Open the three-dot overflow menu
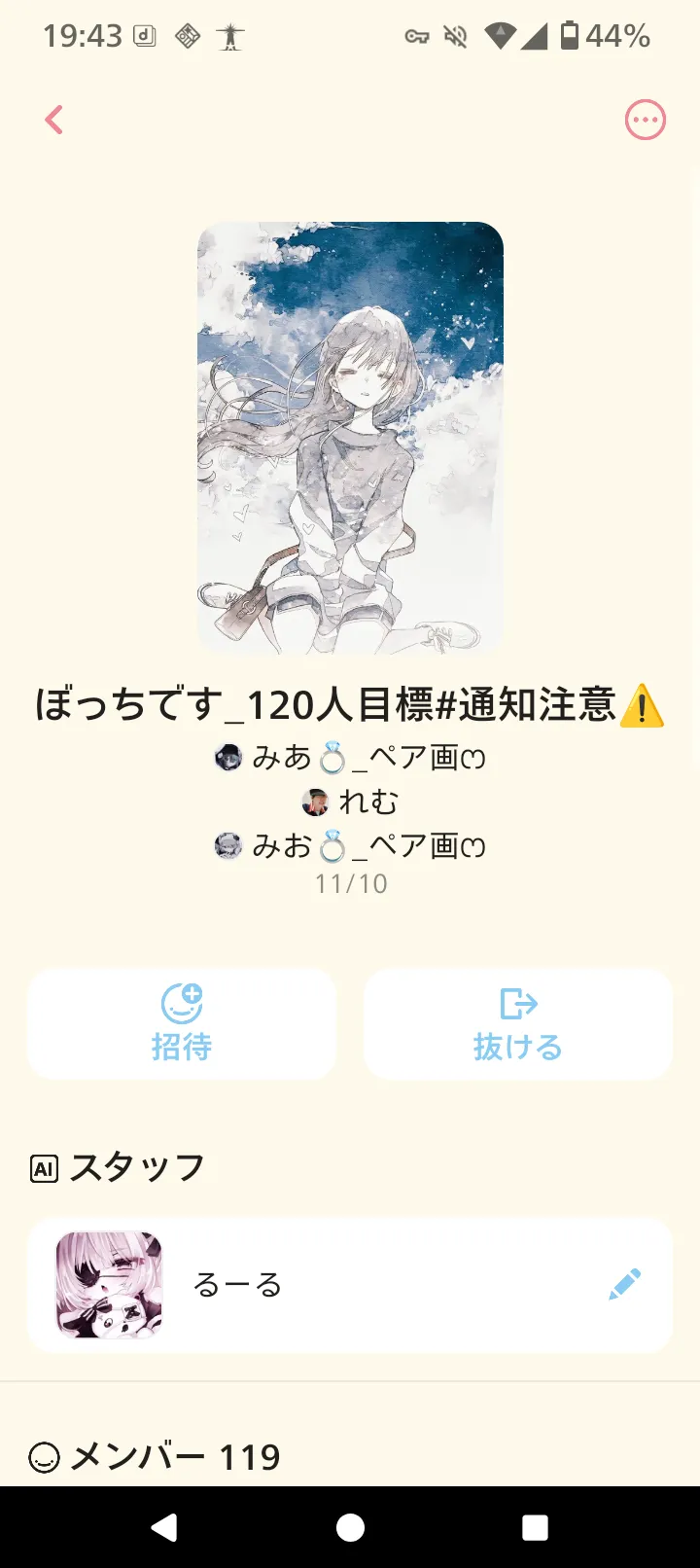The image size is (700, 1568). (x=645, y=121)
